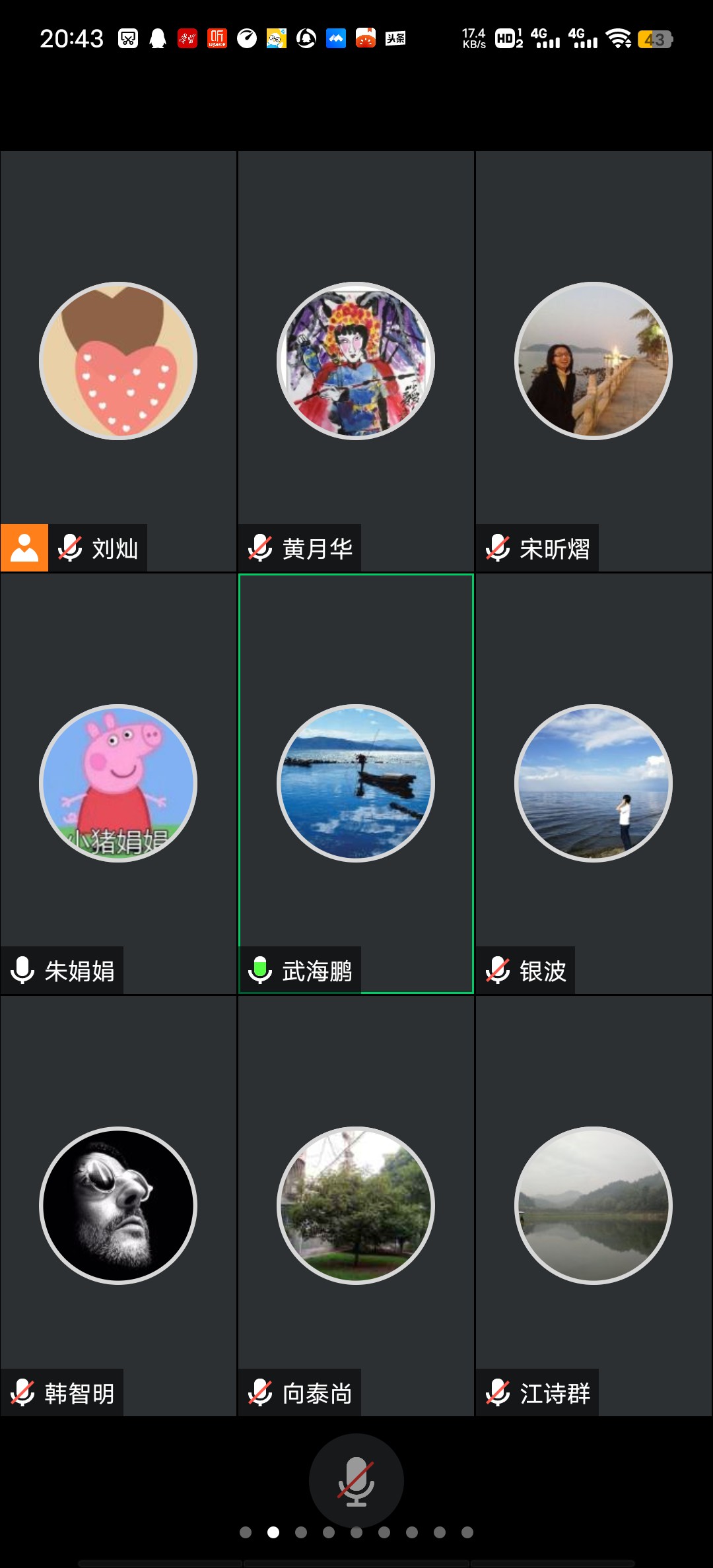The width and height of the screenshot is (713, 1568).
Task: Tap 向泰尚's participant tile
Action: [356, 1206]
